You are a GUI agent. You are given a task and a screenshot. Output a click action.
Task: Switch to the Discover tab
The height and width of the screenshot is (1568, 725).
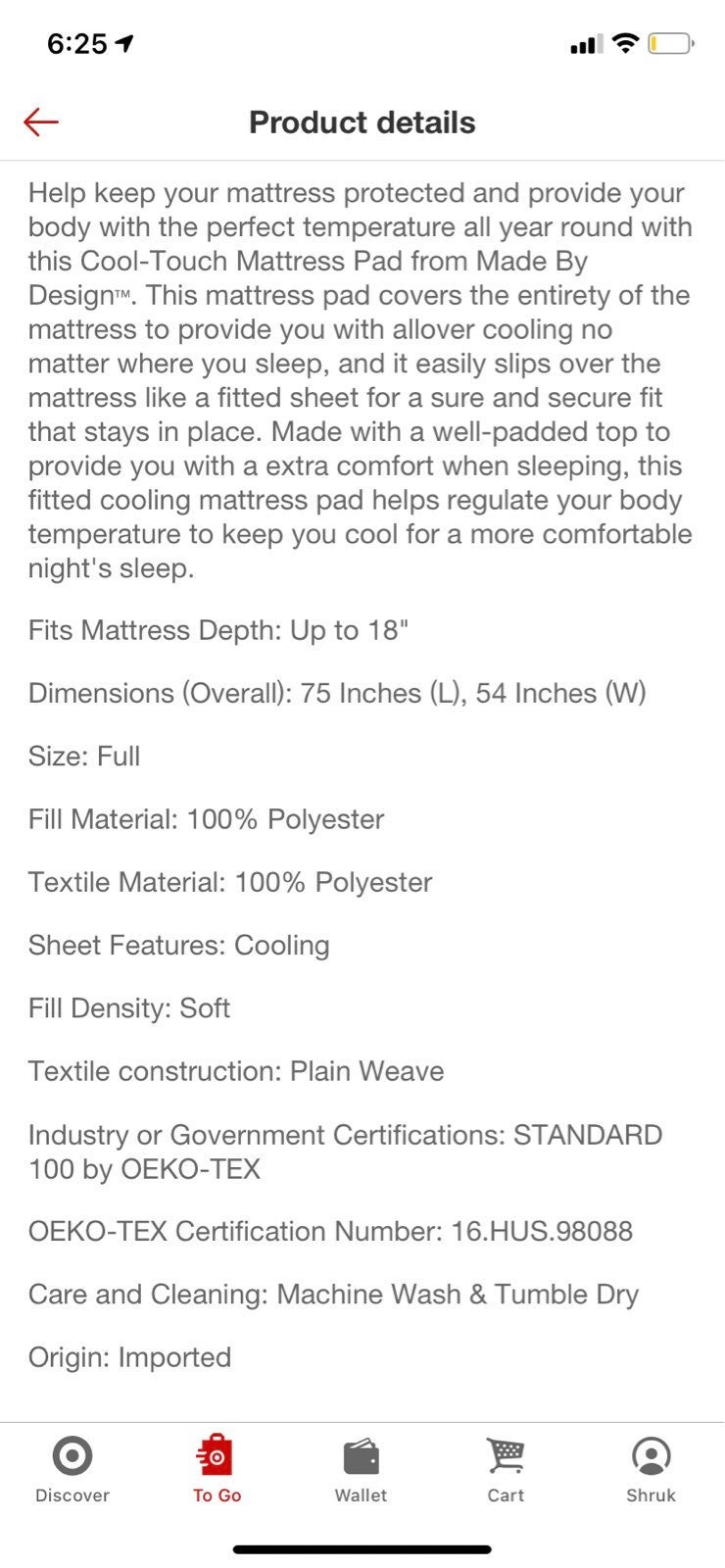(x=72, y=1469)
